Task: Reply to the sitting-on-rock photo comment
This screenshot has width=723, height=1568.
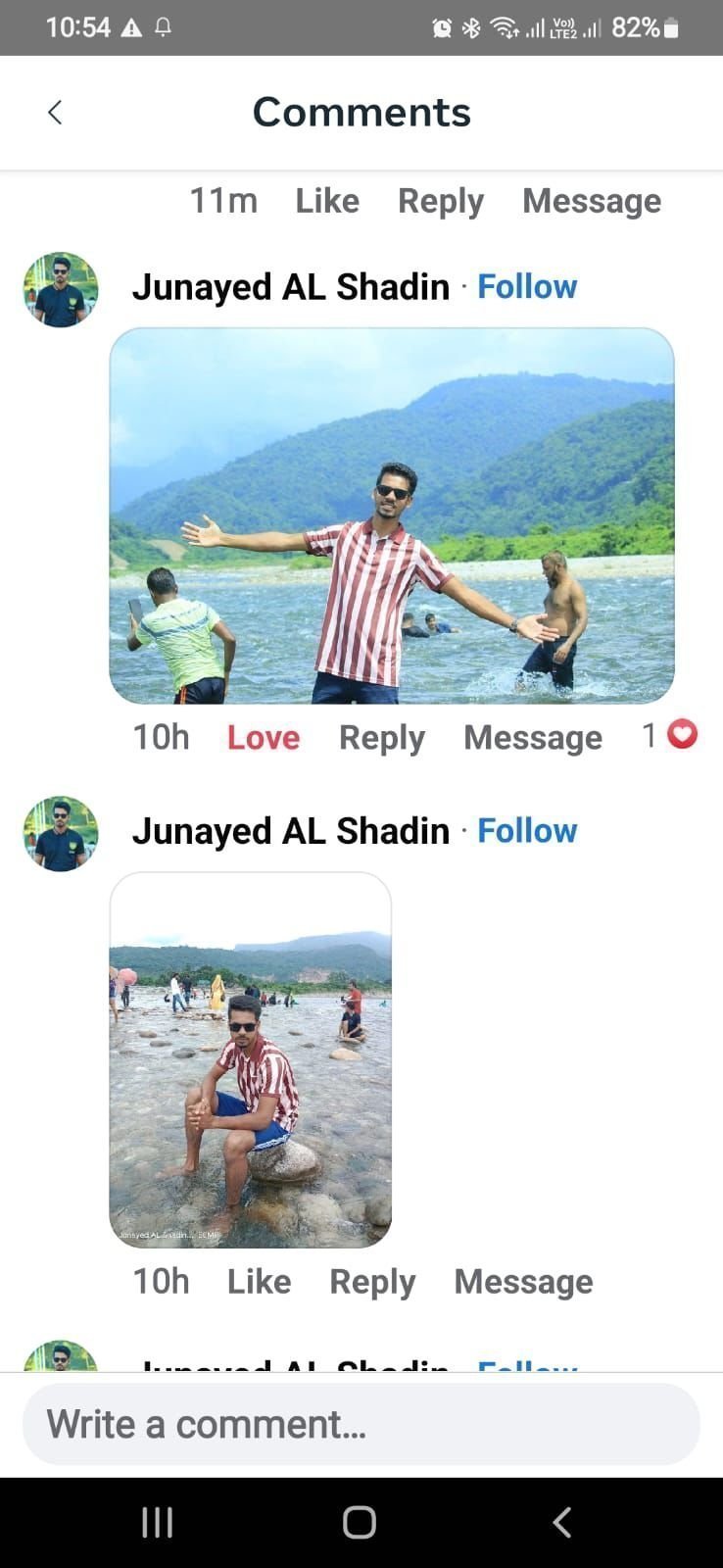Action: click(x=371, y=1281)
